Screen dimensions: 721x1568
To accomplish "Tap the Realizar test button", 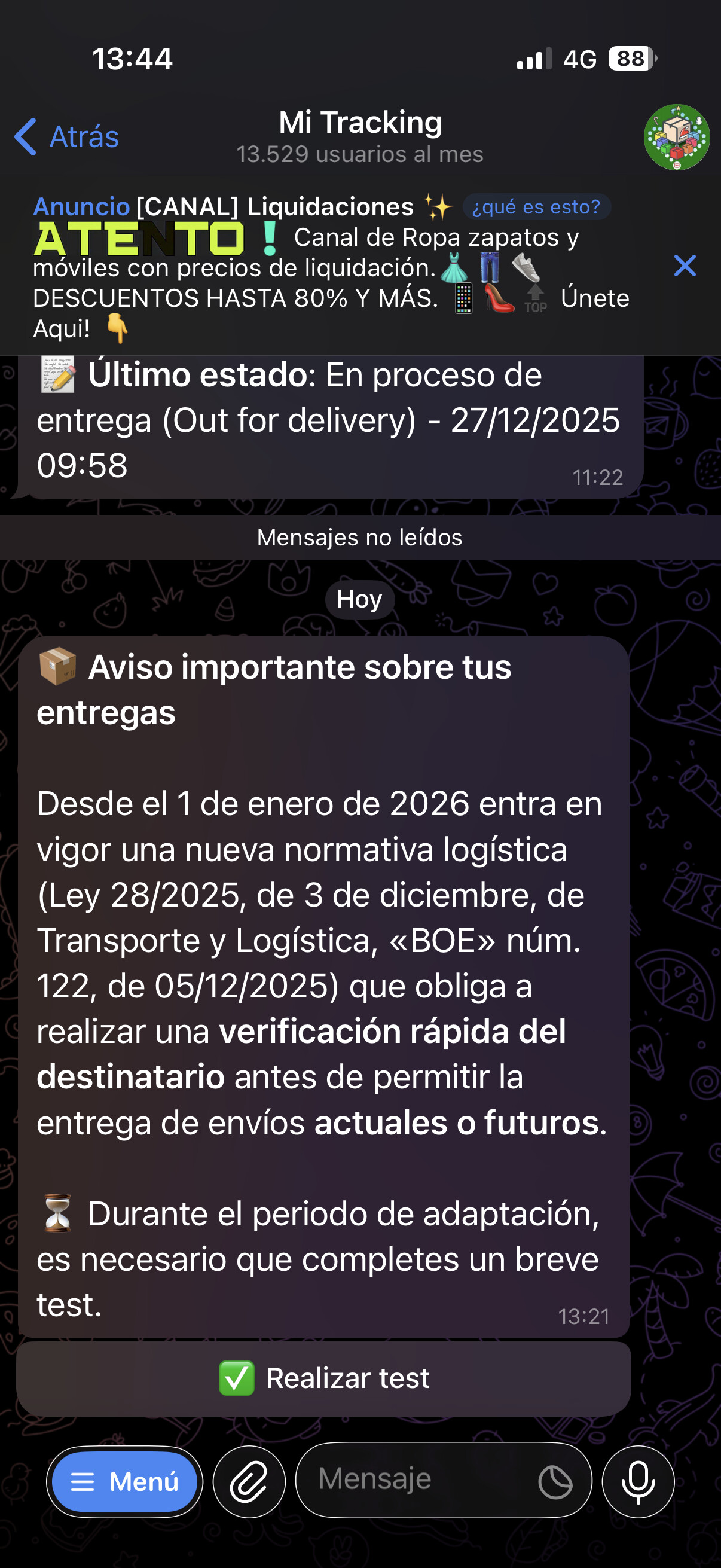I will (x=323, y=1378).
